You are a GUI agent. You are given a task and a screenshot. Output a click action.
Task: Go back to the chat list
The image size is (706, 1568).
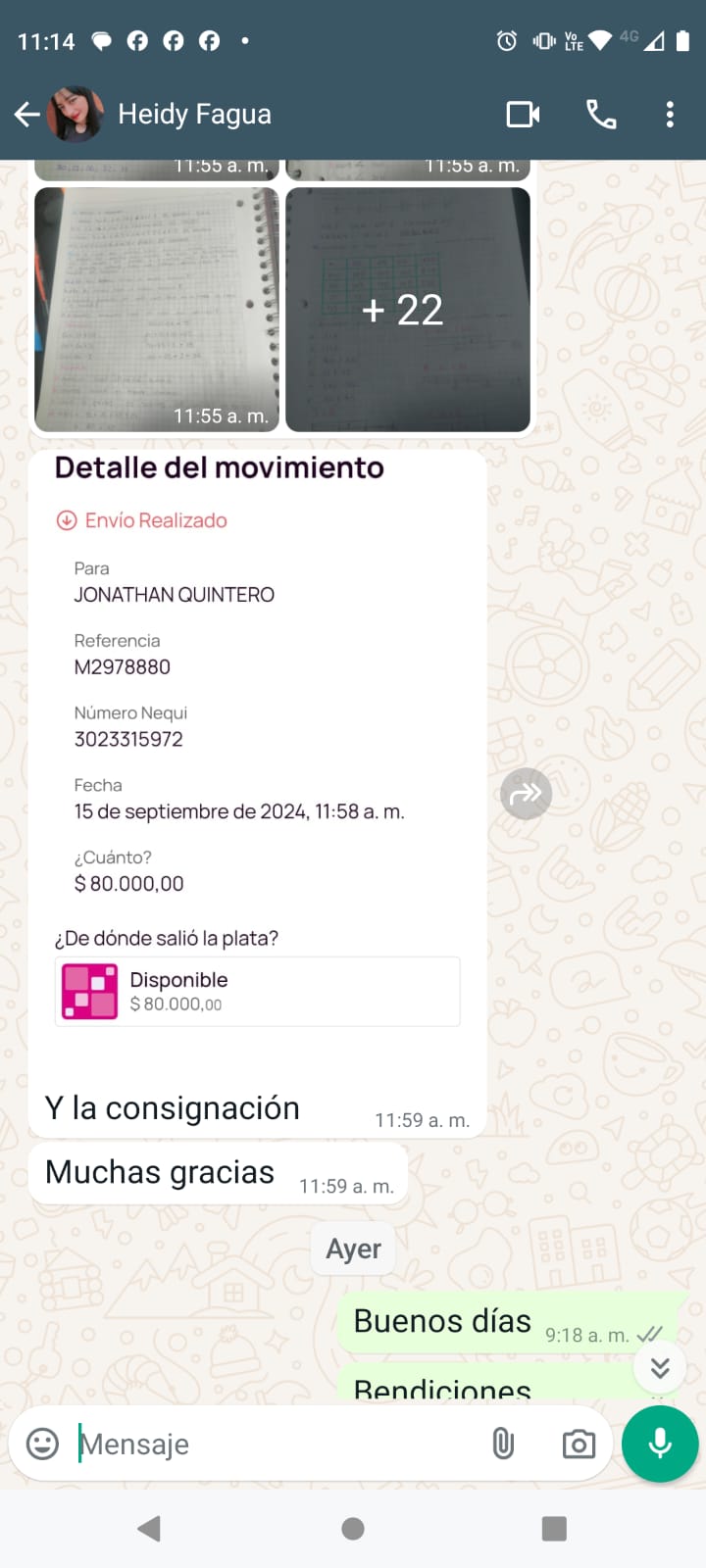coord(27,115)
